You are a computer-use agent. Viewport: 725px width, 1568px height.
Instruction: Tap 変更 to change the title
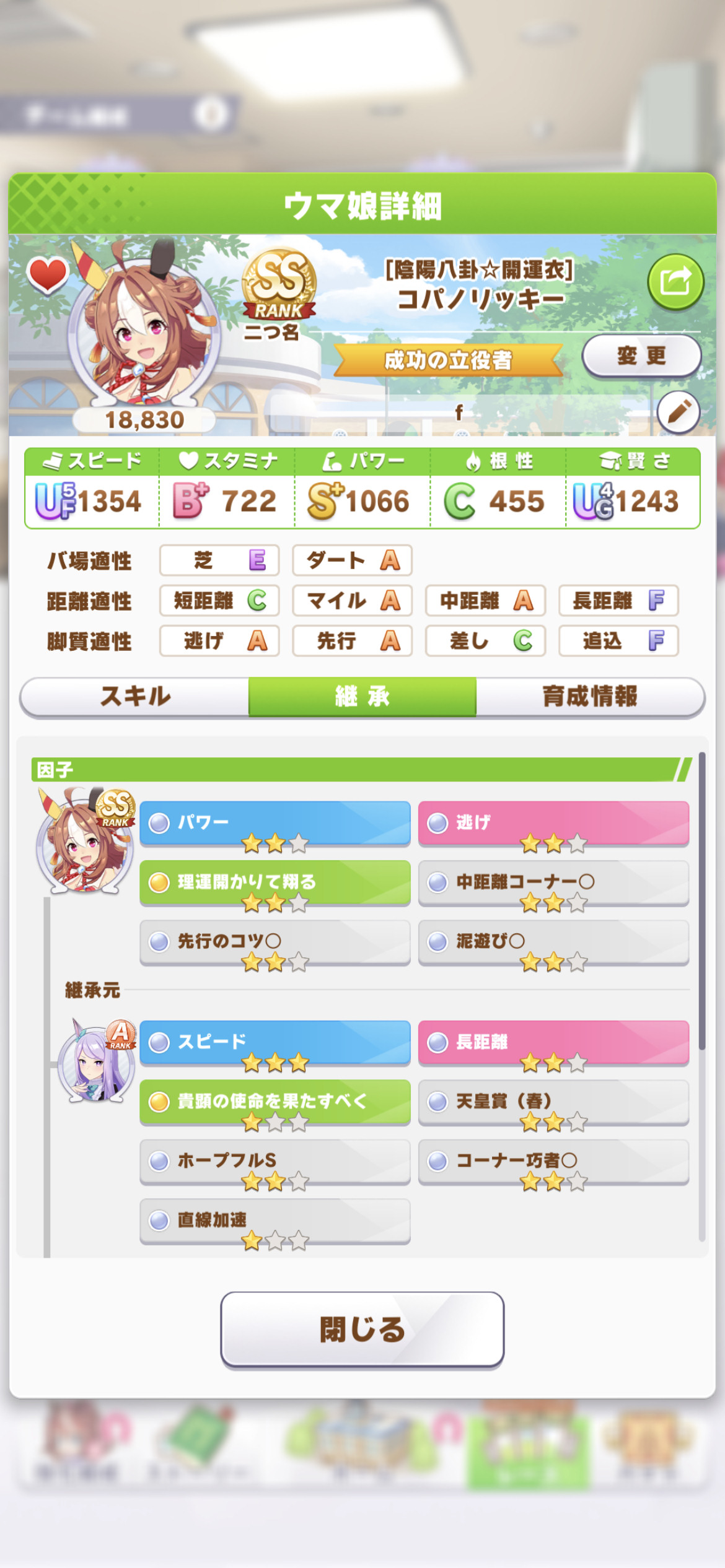(641, 356)
